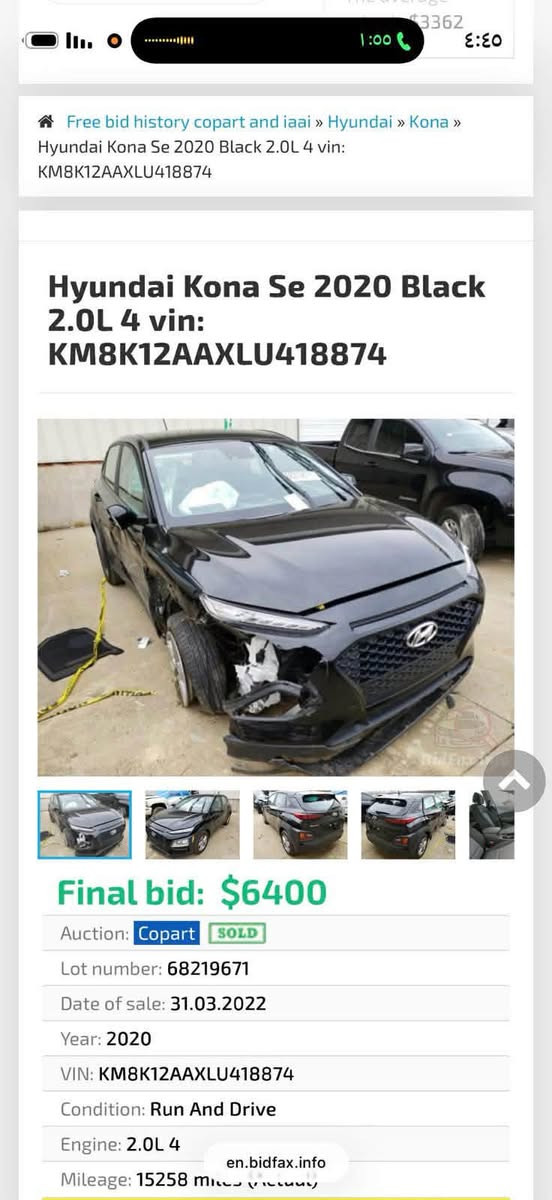This screenshot has width=552, height=1200.
Task: Select the fifth interior seat thumbnail
Action: (x=491, y=825)
